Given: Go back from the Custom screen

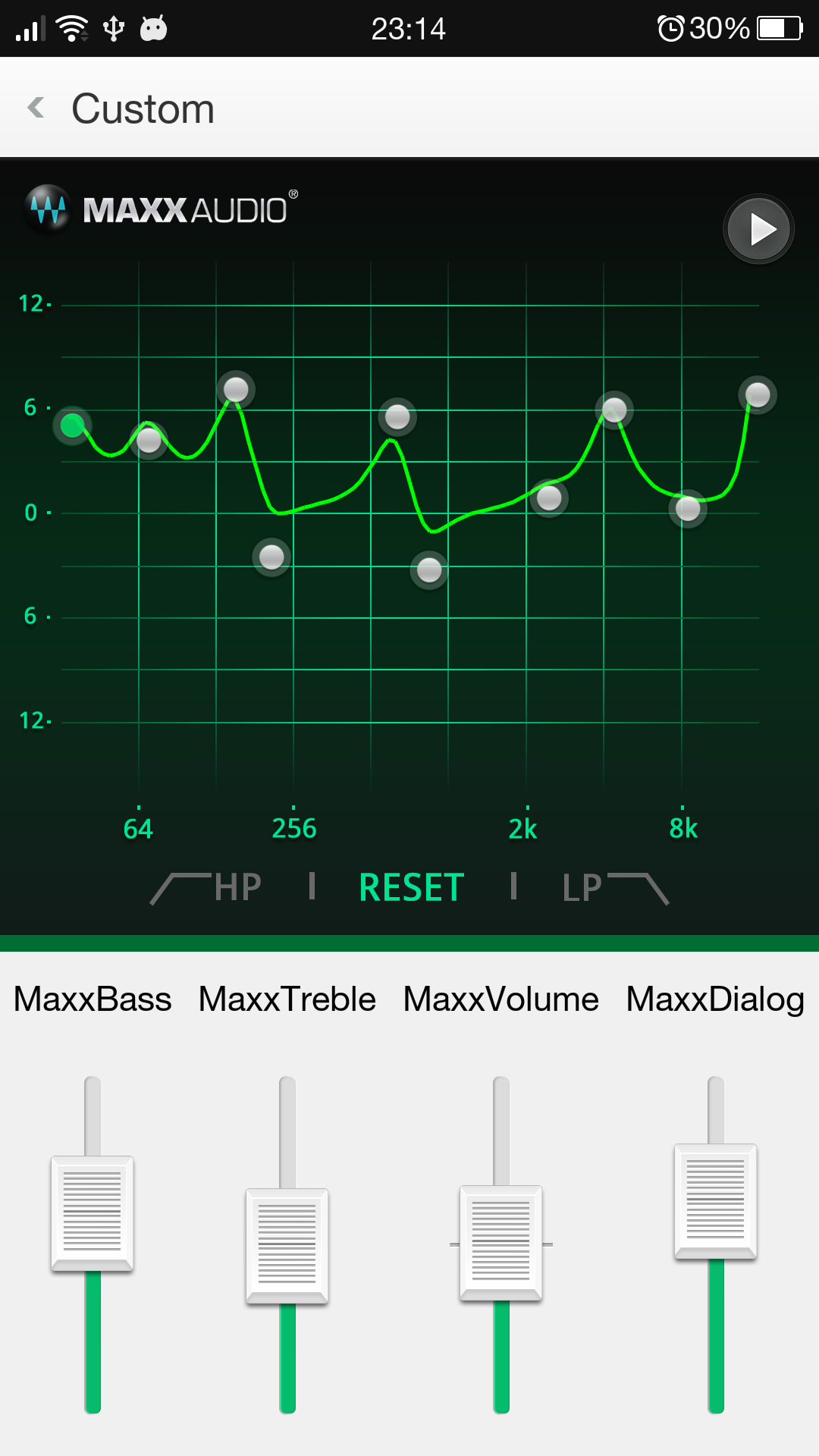Looking at the screenshot, I should (x=36, y=108).
